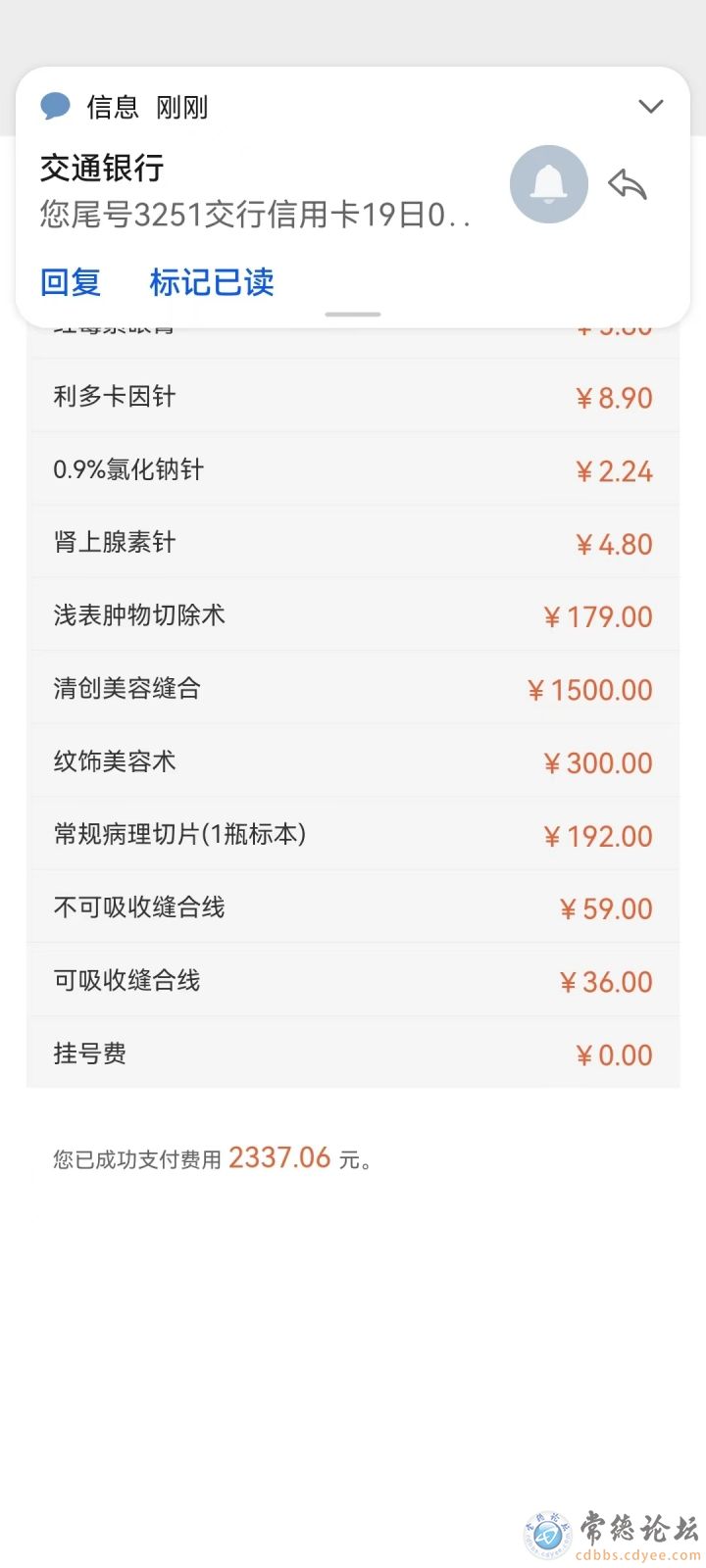Tap 回复 to reply to the message

(71, 282)
